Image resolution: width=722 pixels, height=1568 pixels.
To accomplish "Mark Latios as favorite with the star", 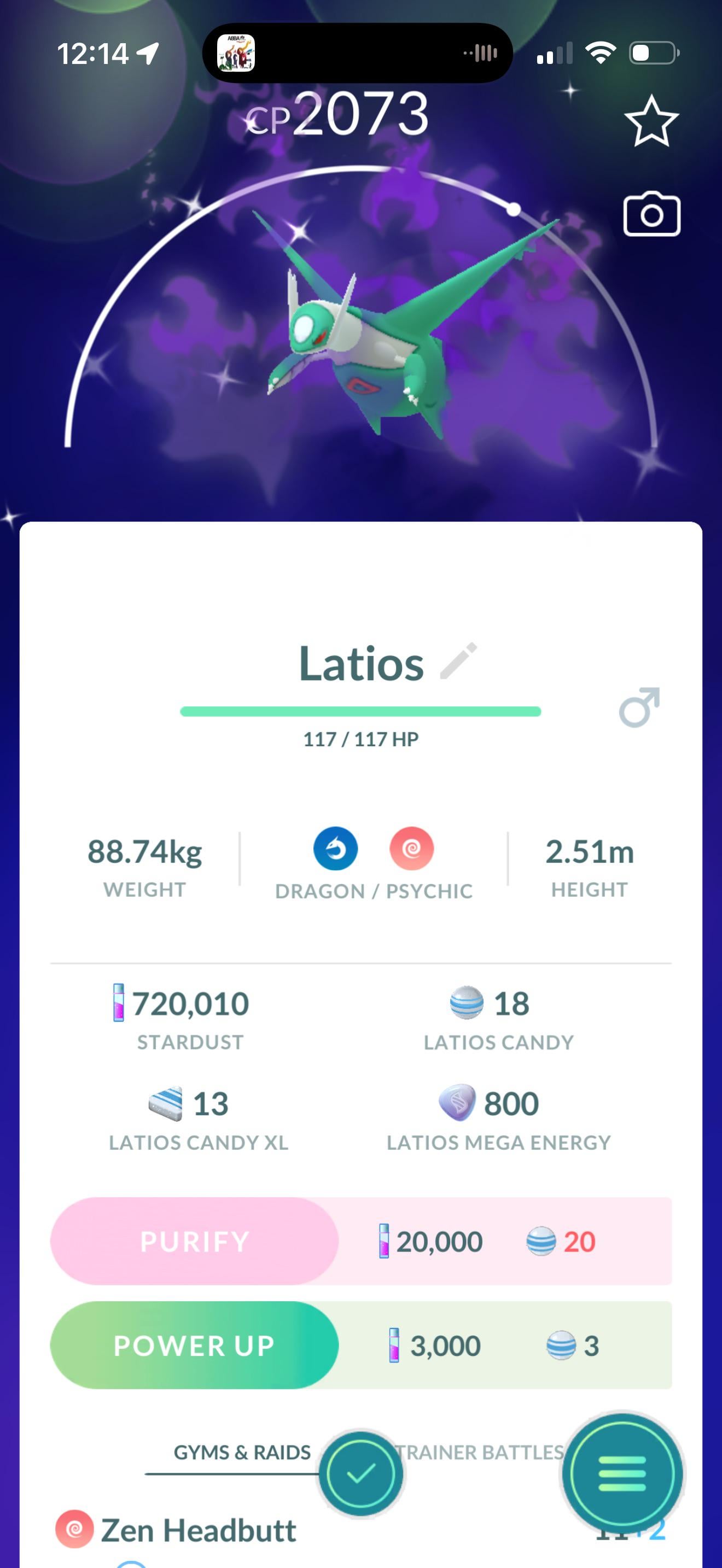I will point(651,120).
